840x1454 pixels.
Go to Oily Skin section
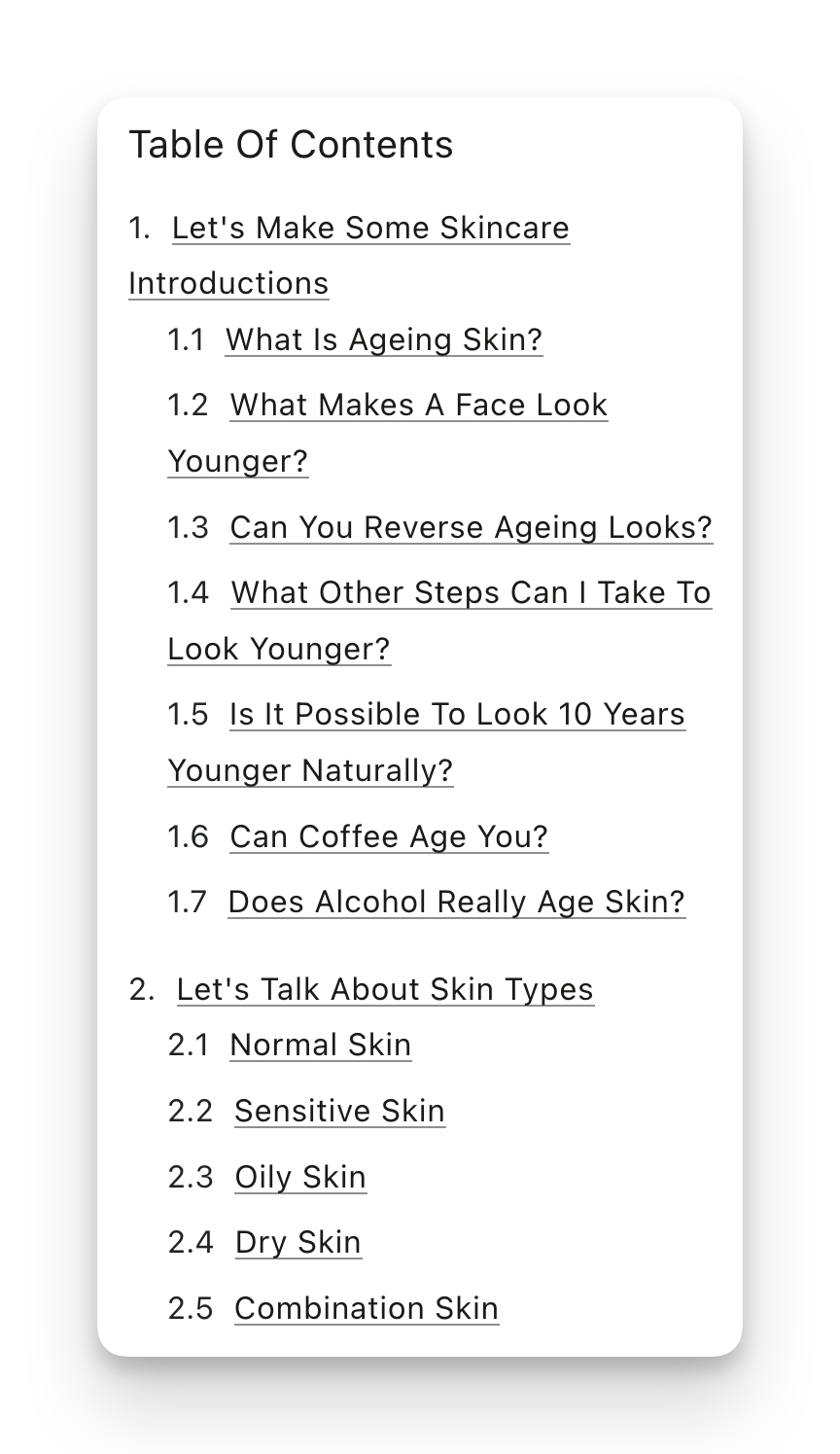300,1178
